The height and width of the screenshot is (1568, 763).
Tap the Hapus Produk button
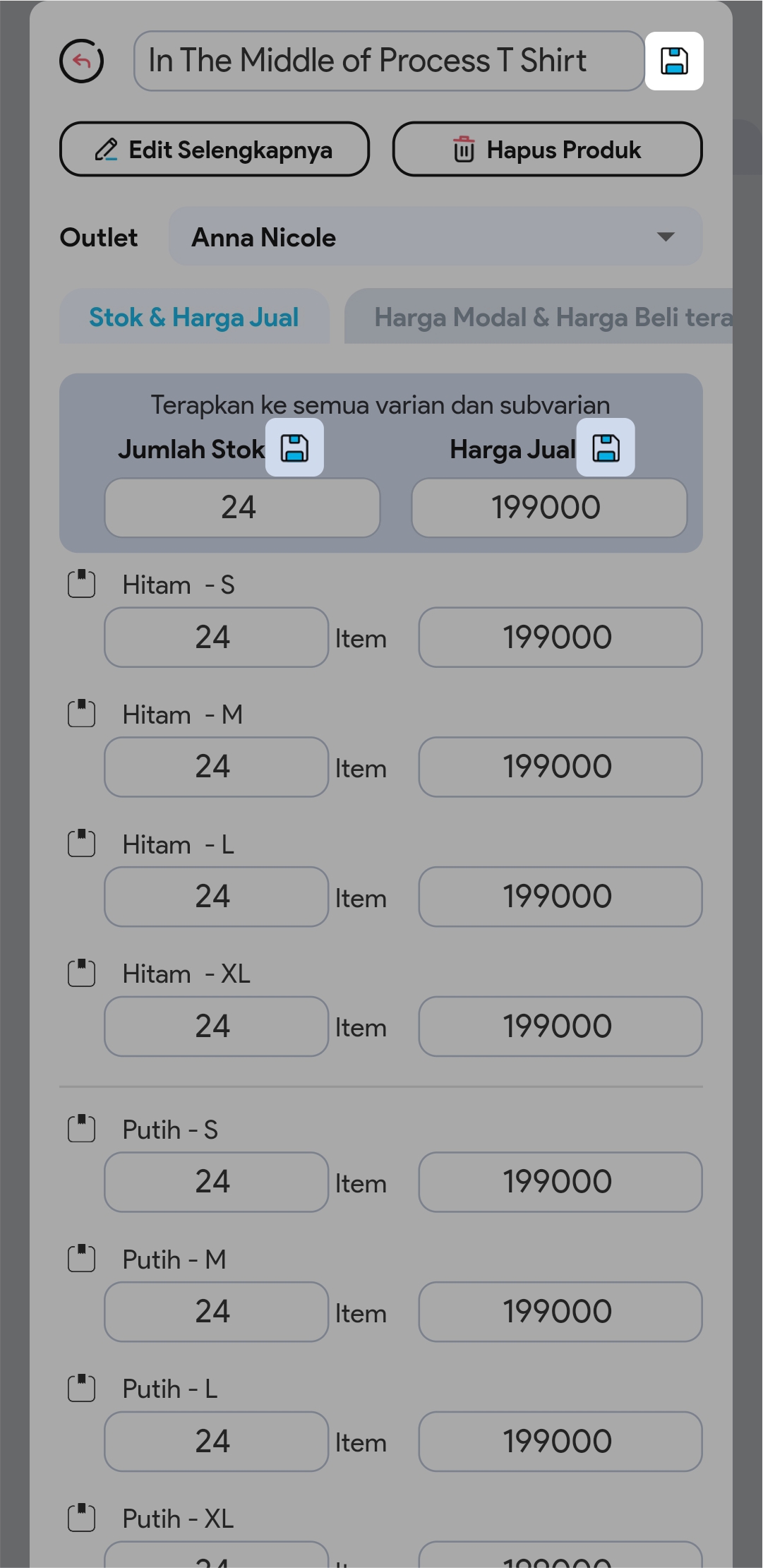(x=547, y=150)
